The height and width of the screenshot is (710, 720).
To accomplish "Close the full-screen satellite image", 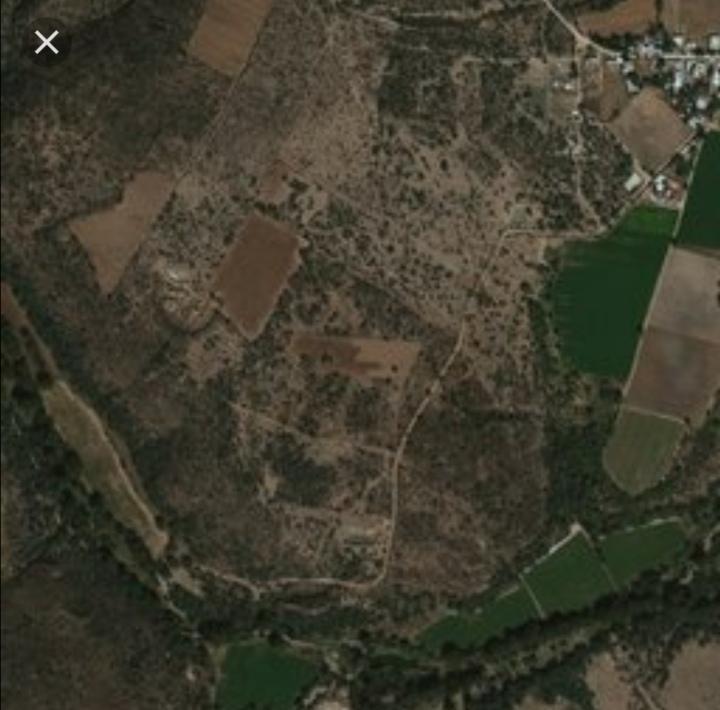I will (46, 42).
